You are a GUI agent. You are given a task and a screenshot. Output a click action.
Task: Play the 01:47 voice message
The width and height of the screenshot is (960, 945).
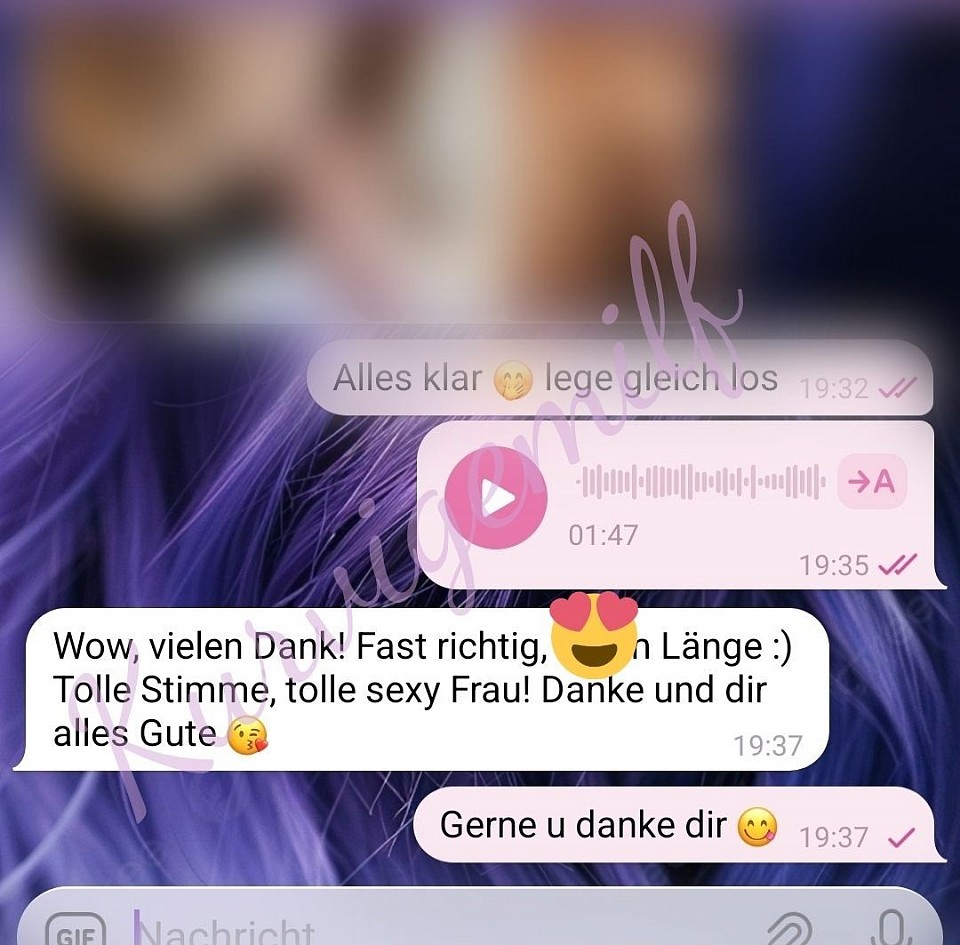coord(496,497)
